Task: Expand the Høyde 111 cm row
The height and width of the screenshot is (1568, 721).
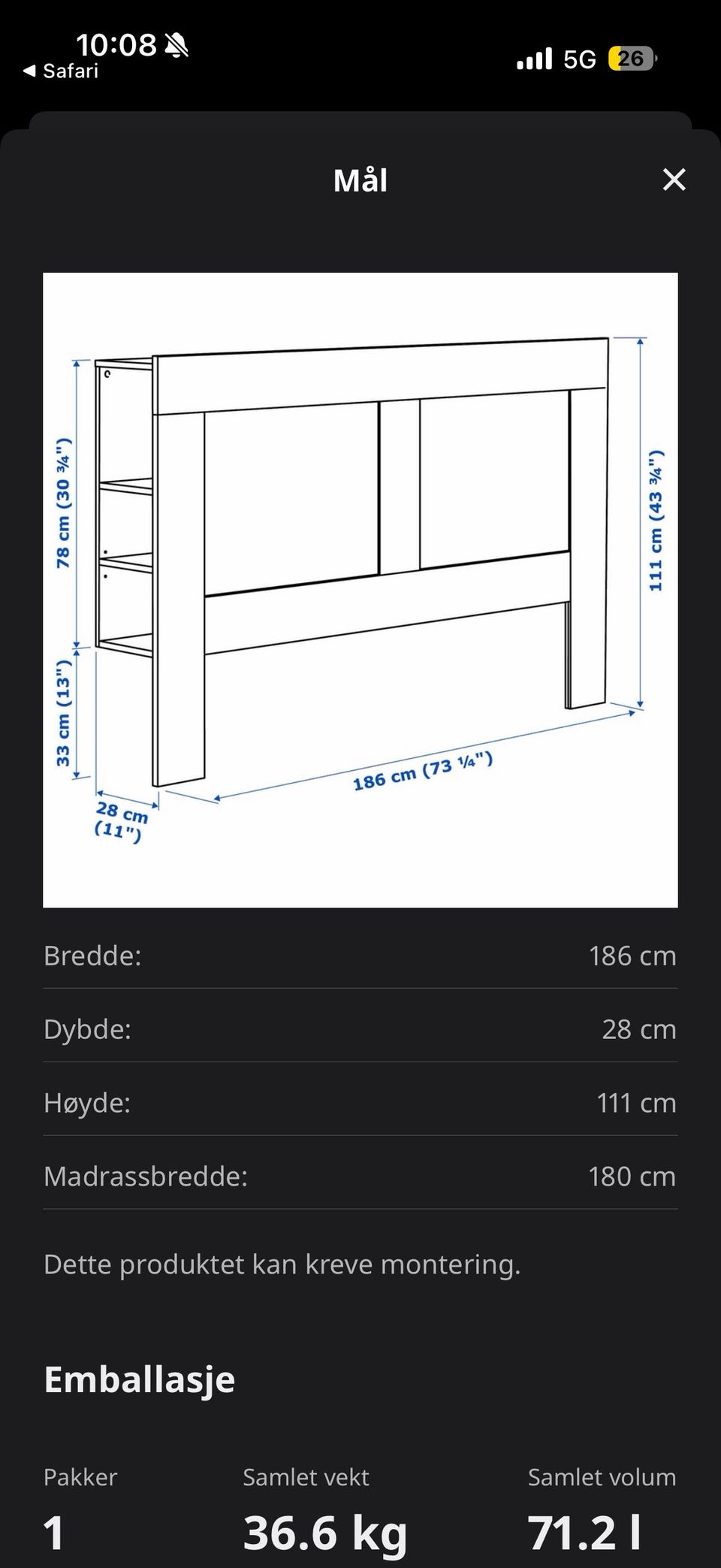Action: click(360, 1102)
